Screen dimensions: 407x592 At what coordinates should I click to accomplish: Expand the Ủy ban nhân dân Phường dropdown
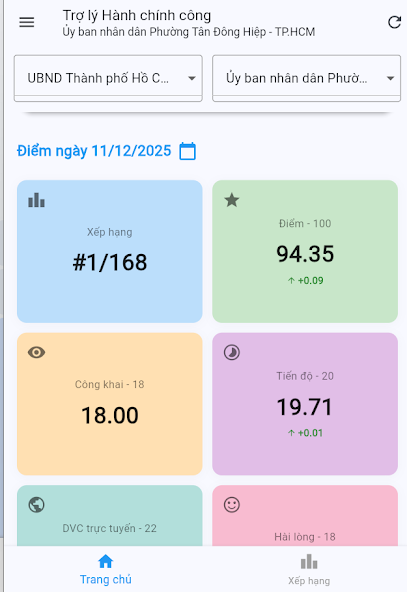307,78
